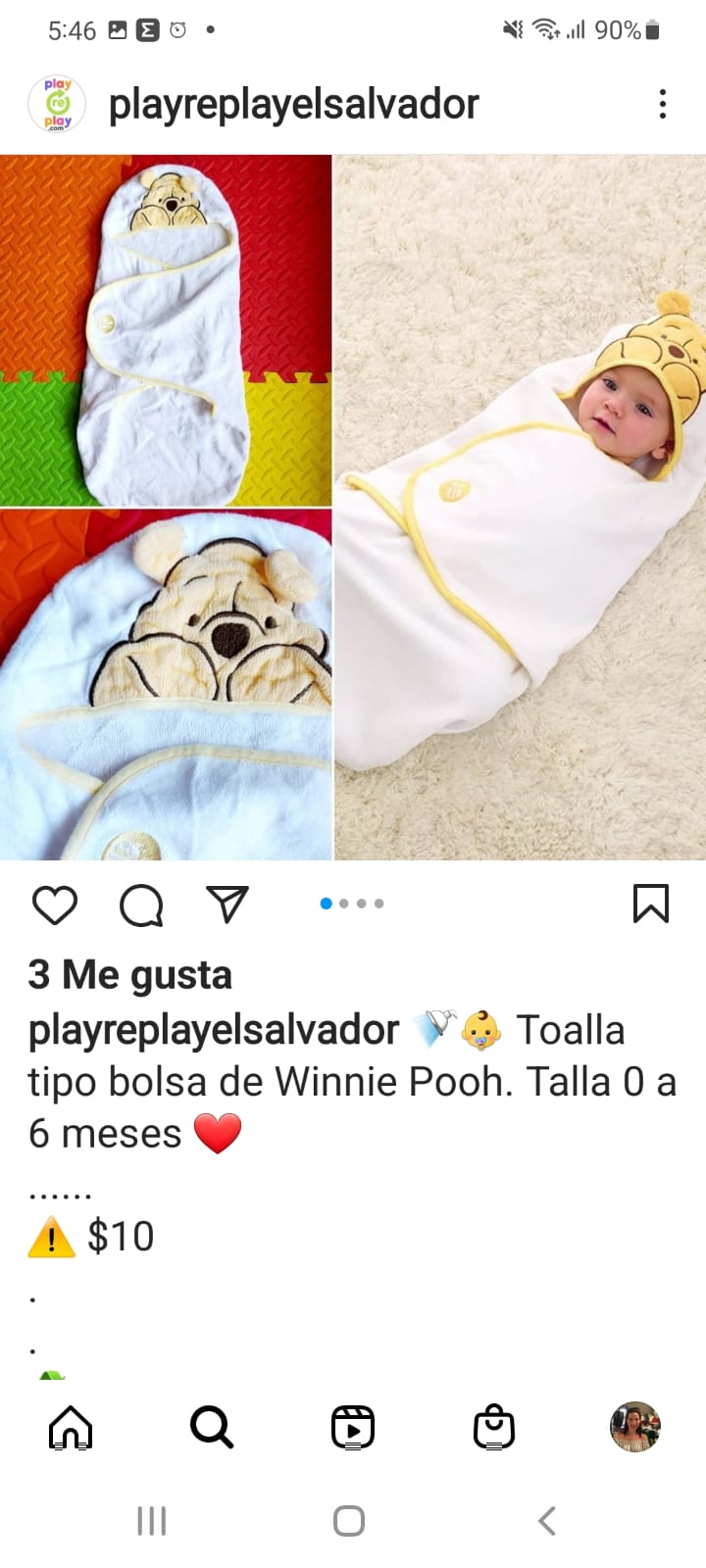Open the Reels tab

click(x=353, y=1427)
